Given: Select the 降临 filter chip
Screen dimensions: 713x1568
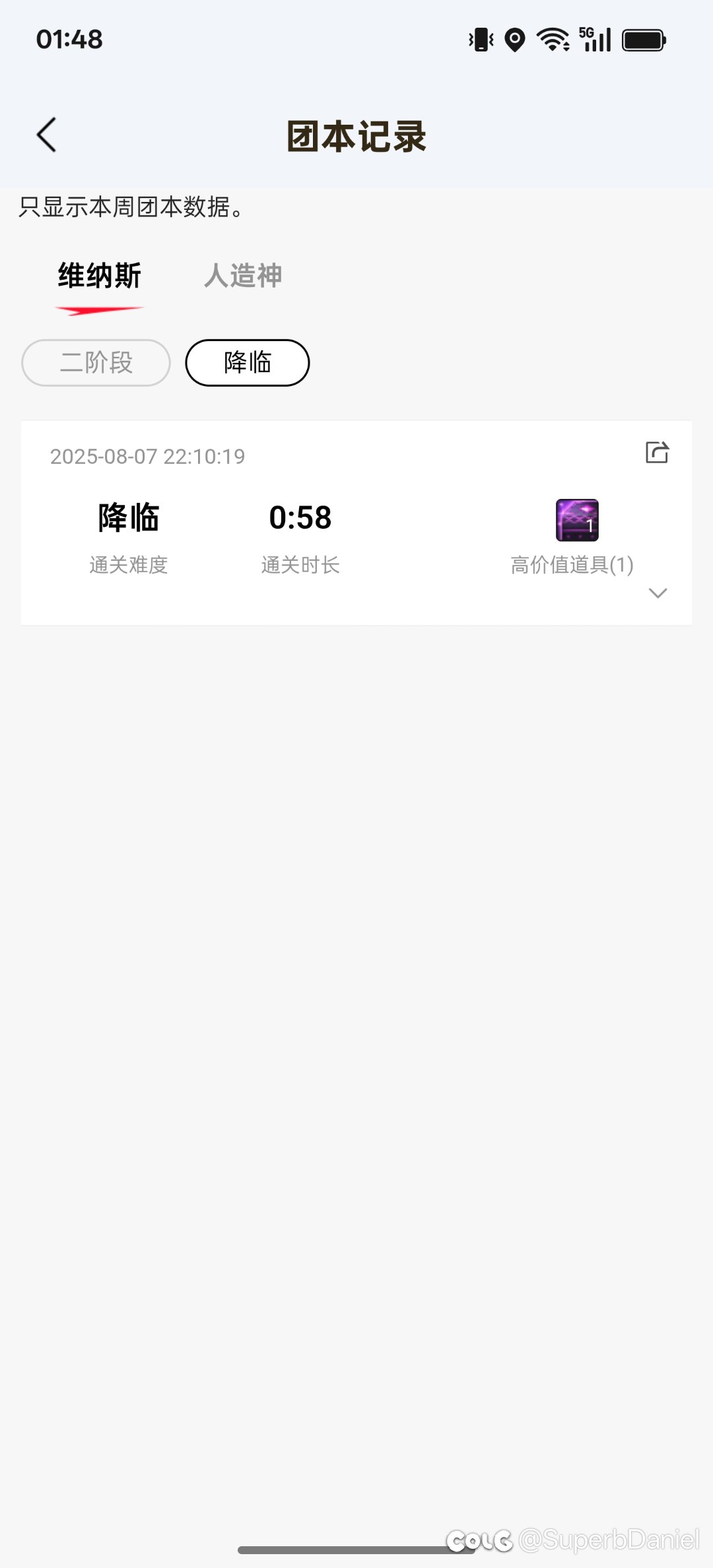Looking at the screenshot, I should click(248, 363).
